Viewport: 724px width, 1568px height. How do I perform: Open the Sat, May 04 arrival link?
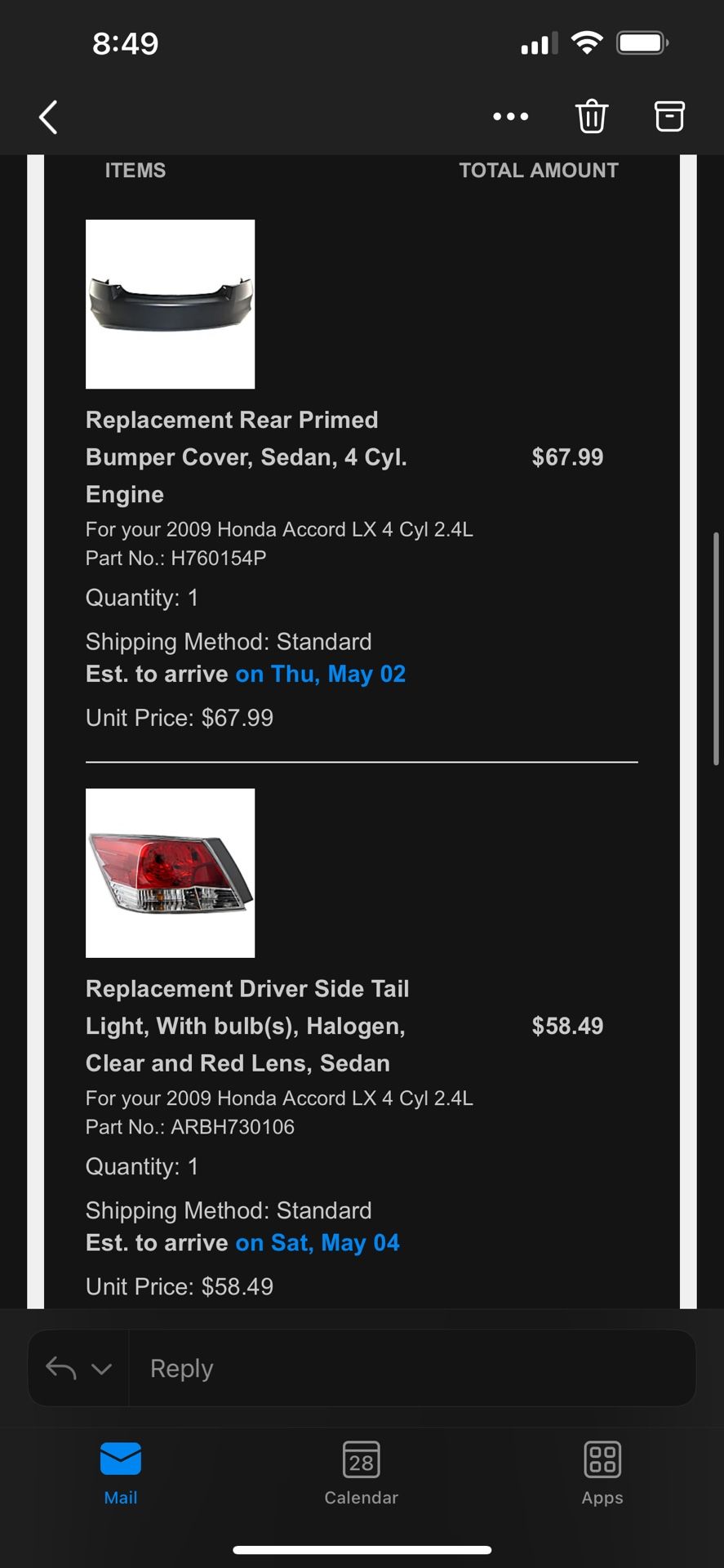[x=317, y=1242]
